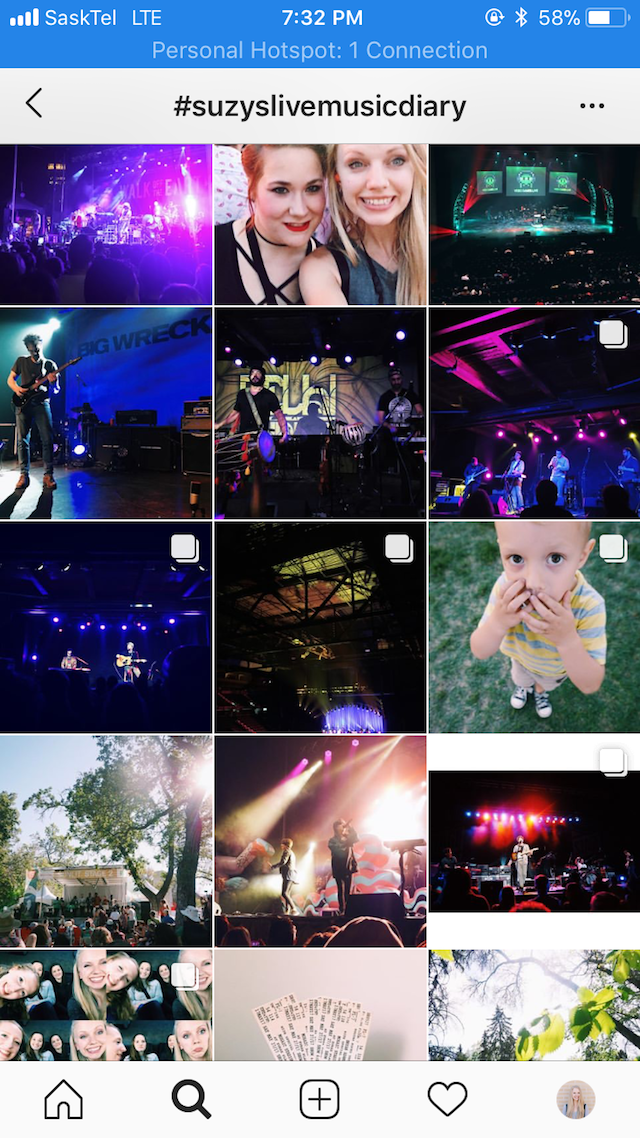Create a new post
Viewport: 640px width, 1138px height.
click(319, 1100)
